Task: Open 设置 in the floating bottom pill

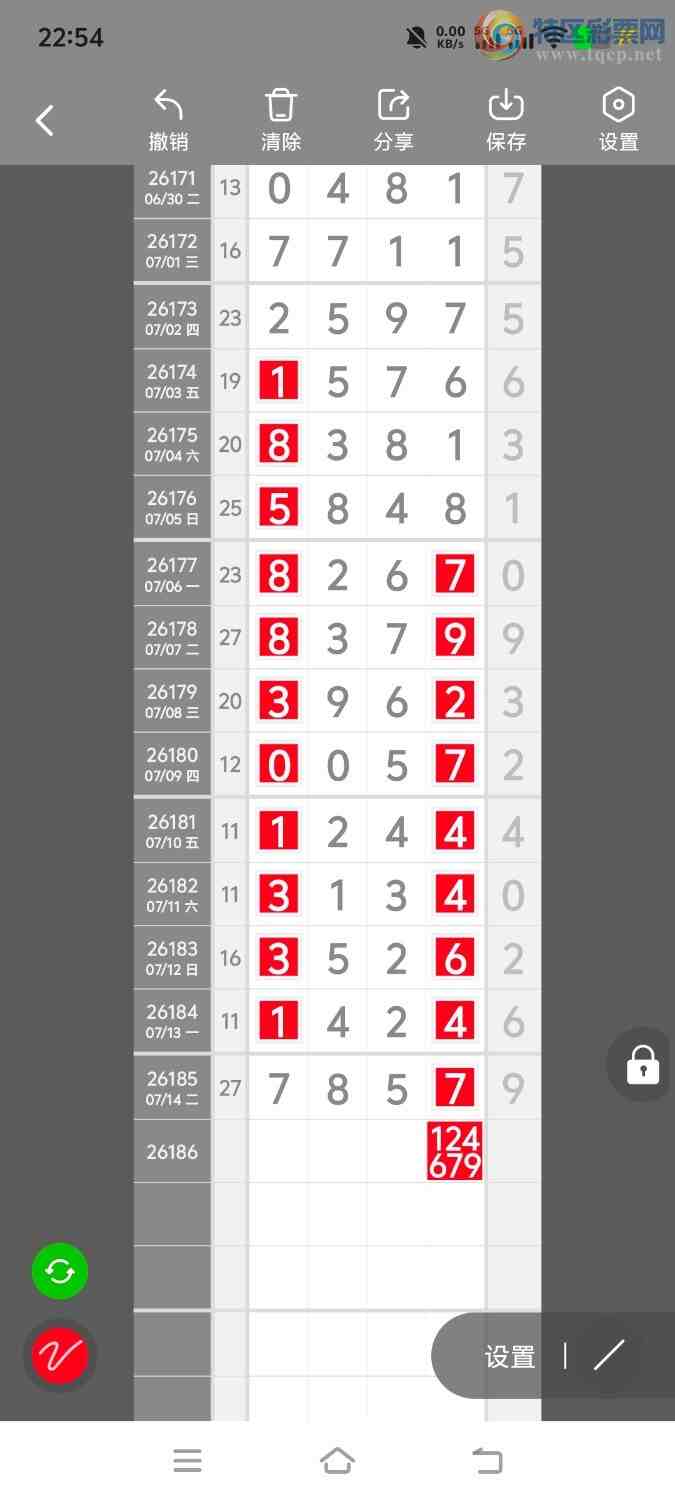Action: pyautogui.click(x=510, y=1357)
